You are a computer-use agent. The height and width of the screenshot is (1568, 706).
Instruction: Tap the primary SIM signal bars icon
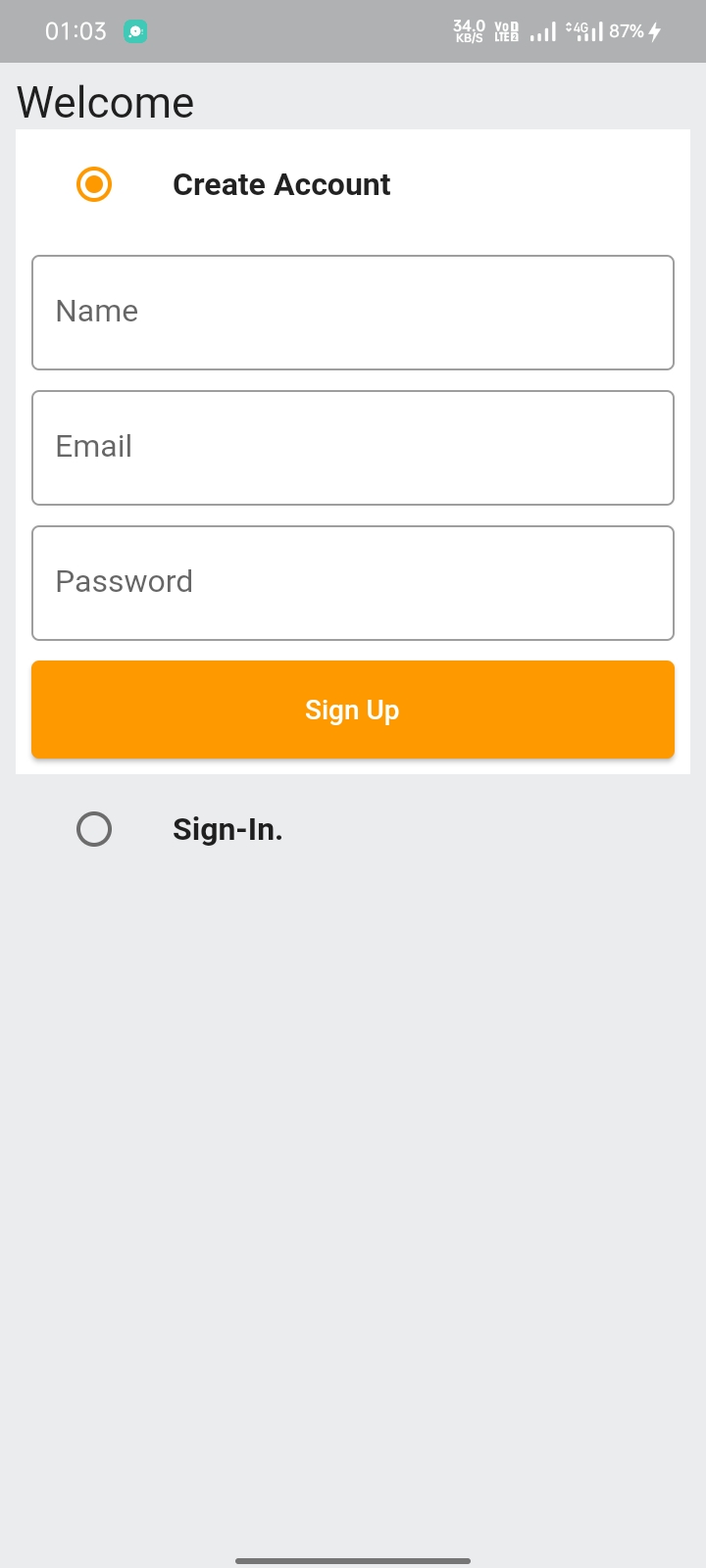[541, 30]
